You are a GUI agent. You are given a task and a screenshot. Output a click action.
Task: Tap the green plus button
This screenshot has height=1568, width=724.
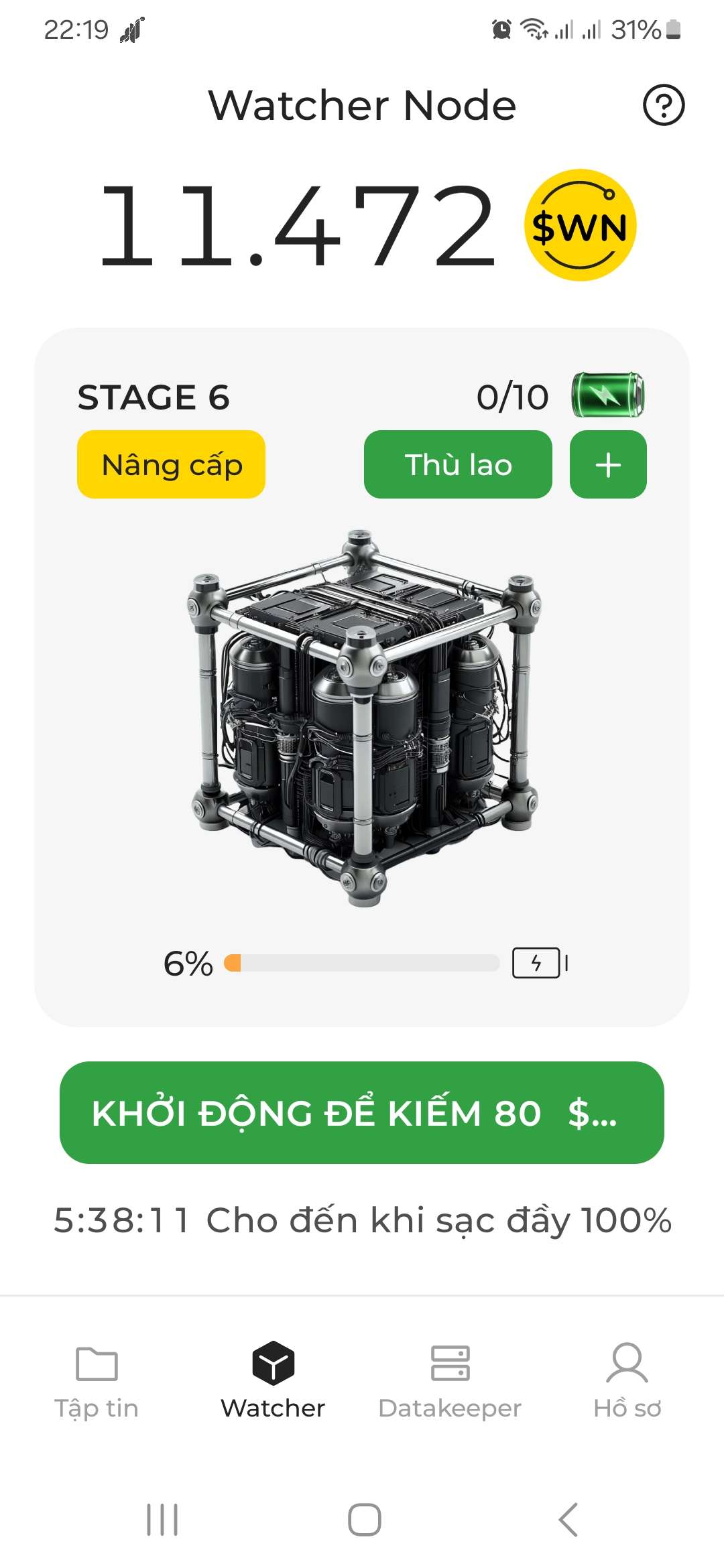[608, 464]
